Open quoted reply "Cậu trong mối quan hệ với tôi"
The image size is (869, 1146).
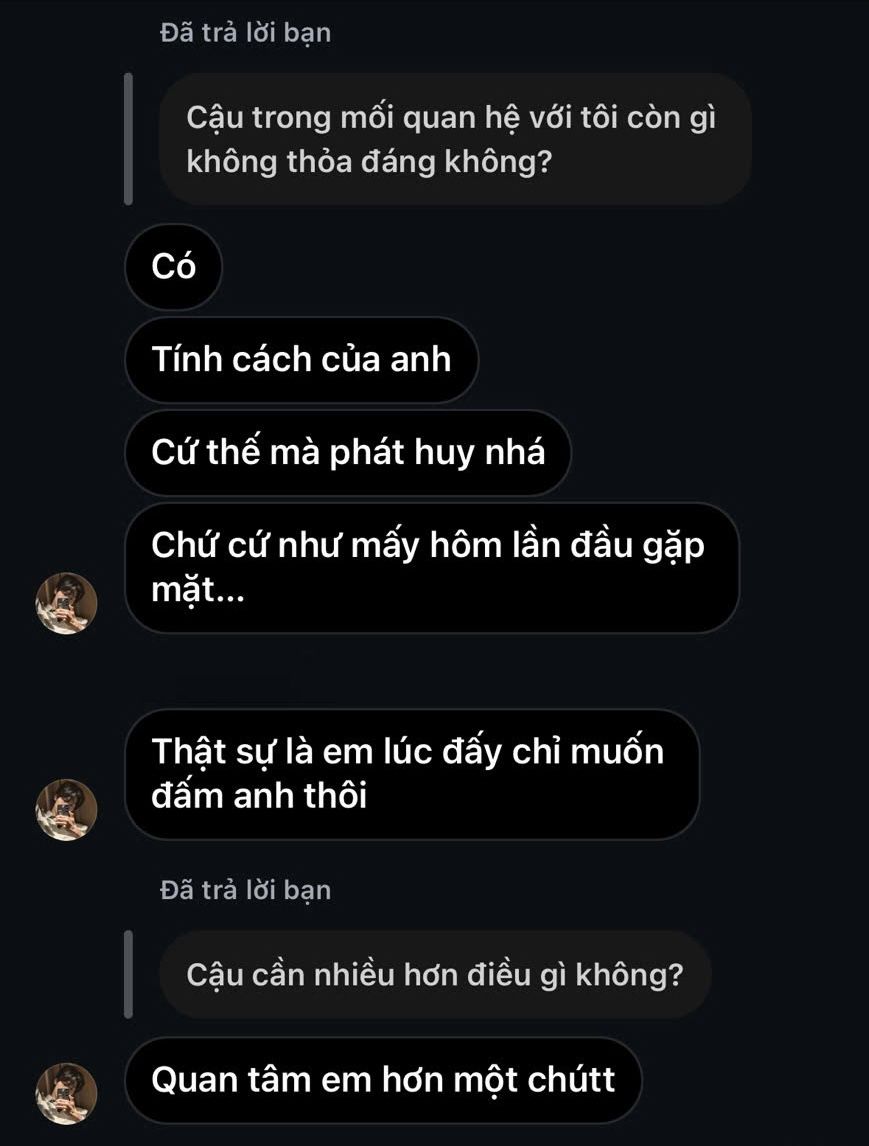click(453, 139)
